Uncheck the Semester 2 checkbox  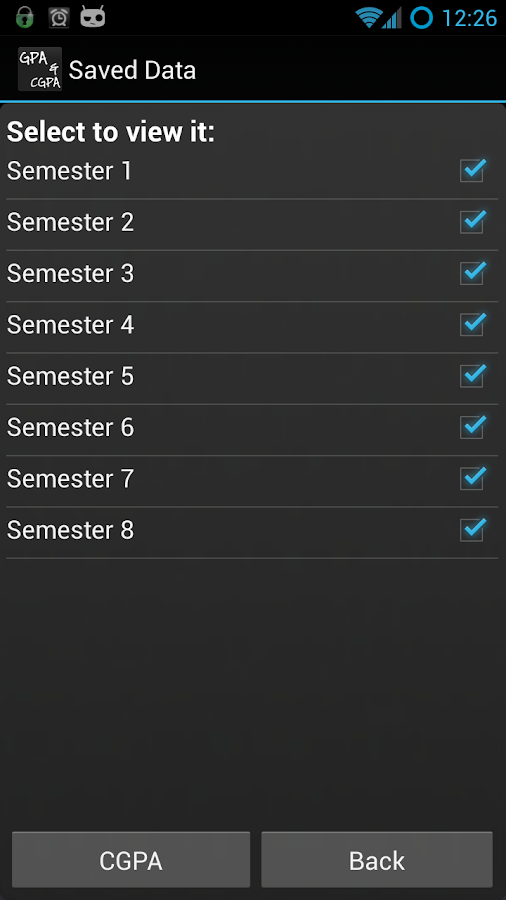473,222
